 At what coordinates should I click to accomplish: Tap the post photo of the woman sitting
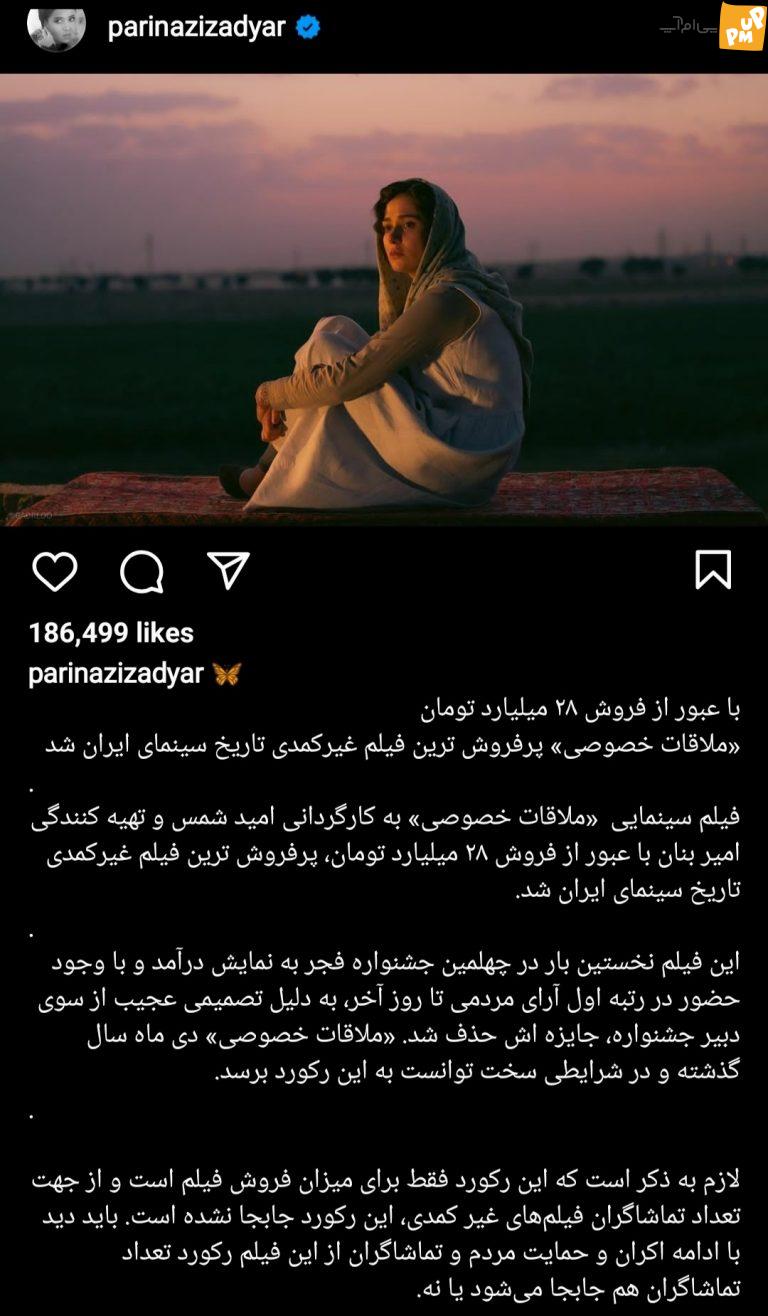[384, 300]
